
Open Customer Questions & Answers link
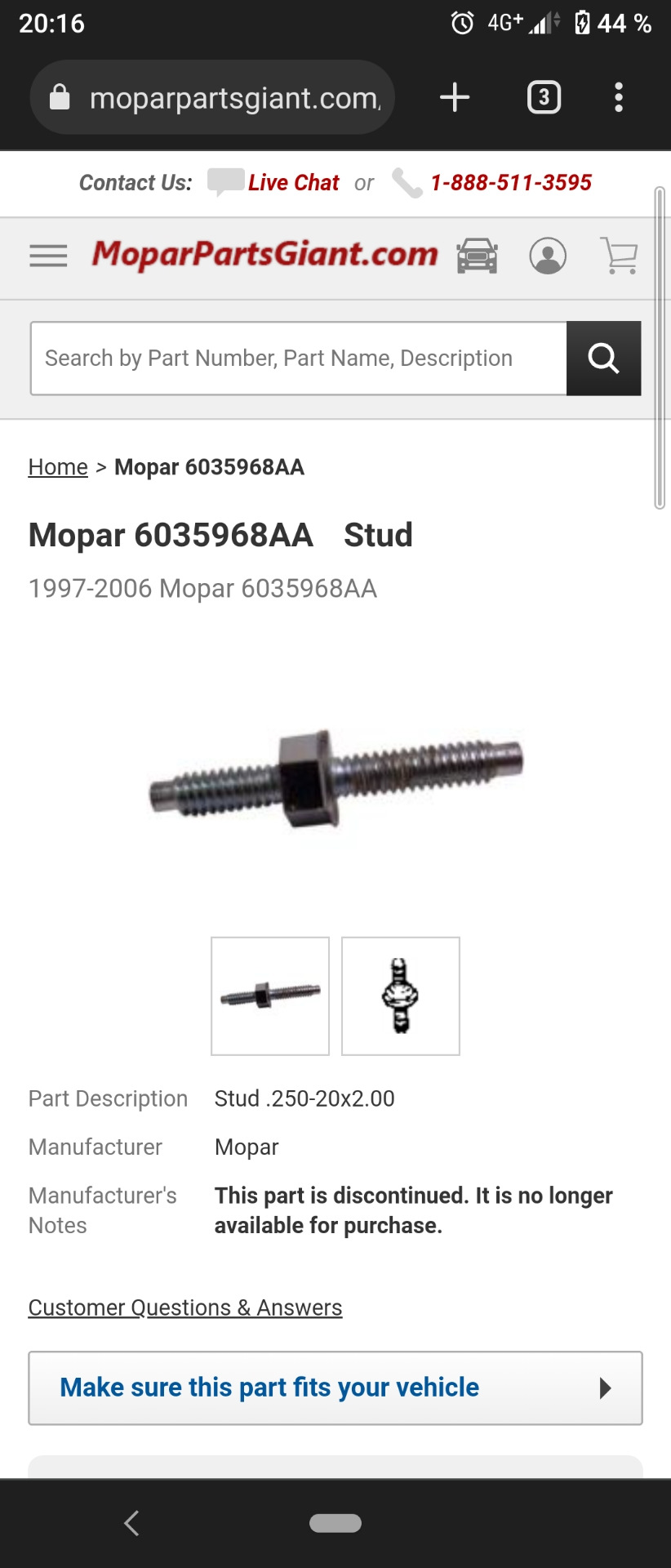point(185,1307)
